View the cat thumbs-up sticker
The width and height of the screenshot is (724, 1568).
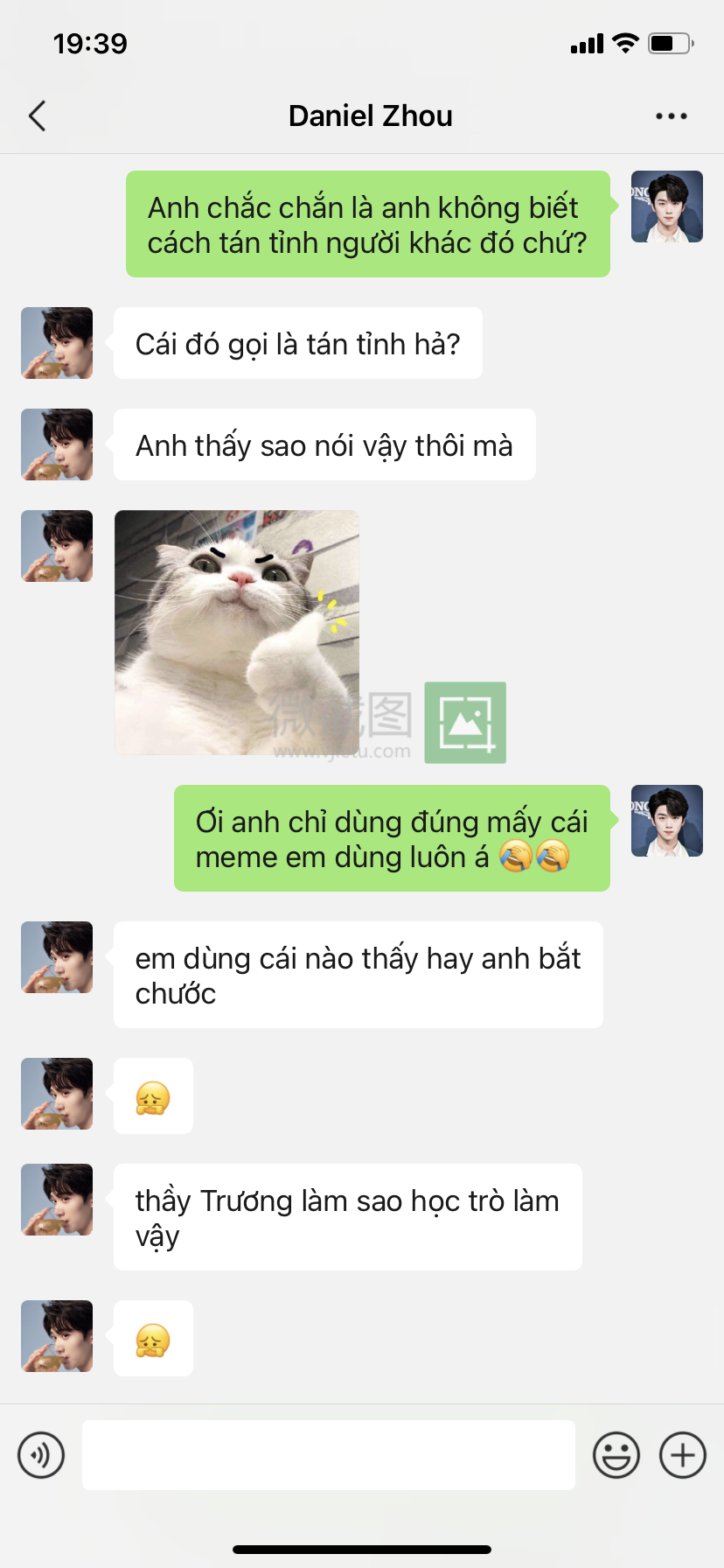[x=237, y=632]
